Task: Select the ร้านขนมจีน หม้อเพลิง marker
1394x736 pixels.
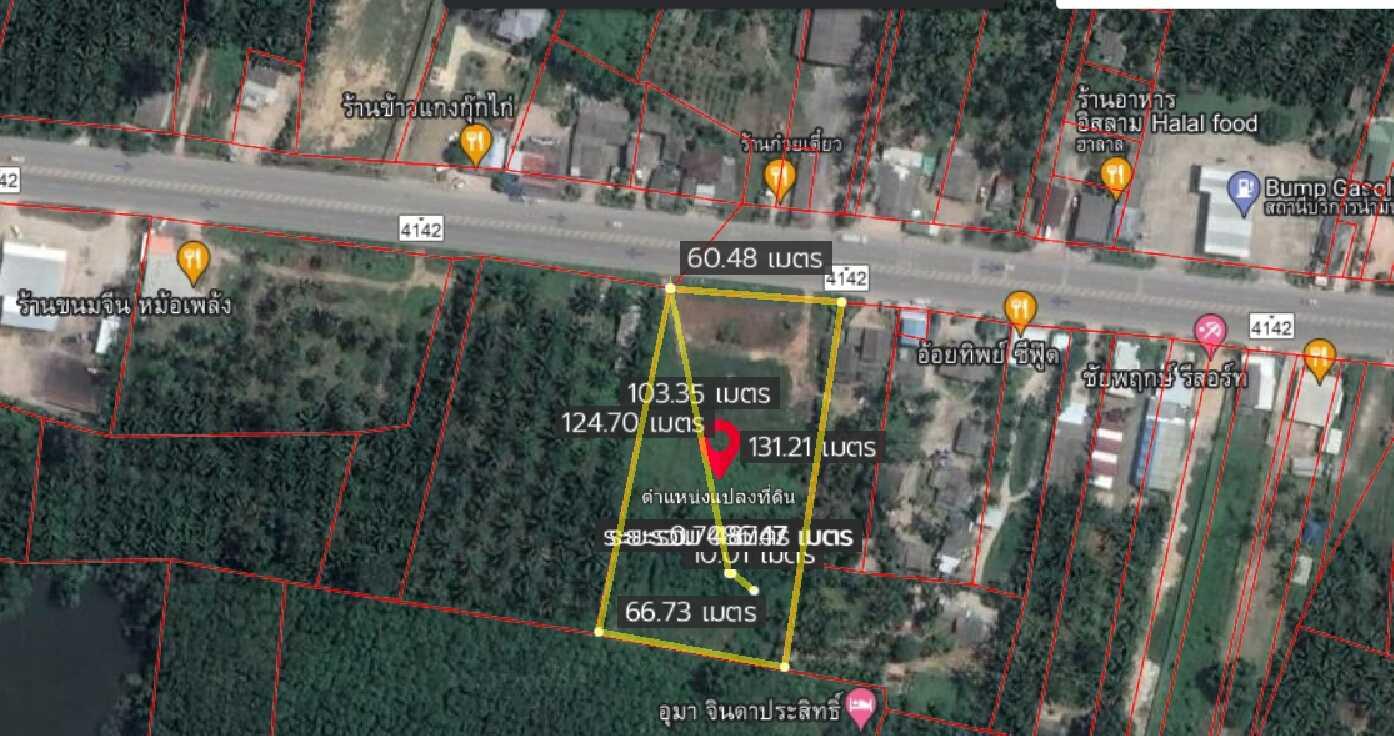Action: tap(193, 262)
